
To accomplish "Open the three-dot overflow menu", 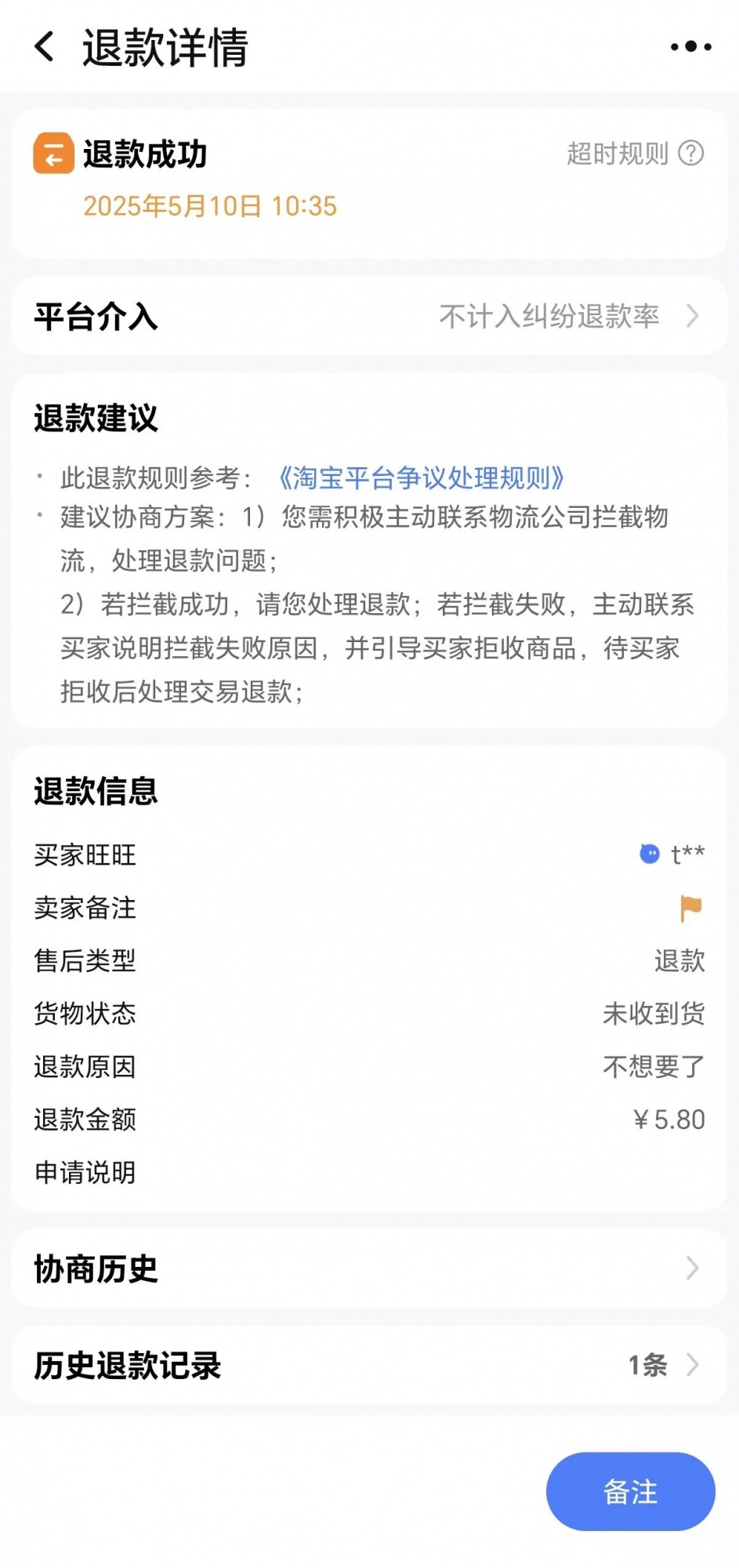I will click(690, 47).
